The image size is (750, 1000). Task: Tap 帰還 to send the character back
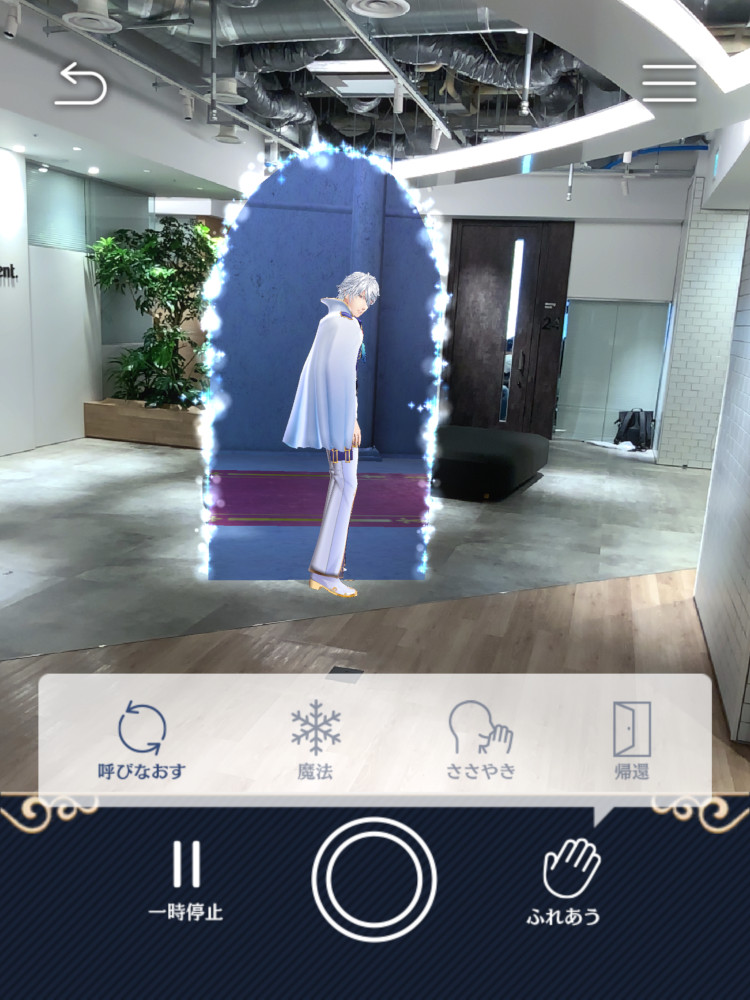[632, 740]
